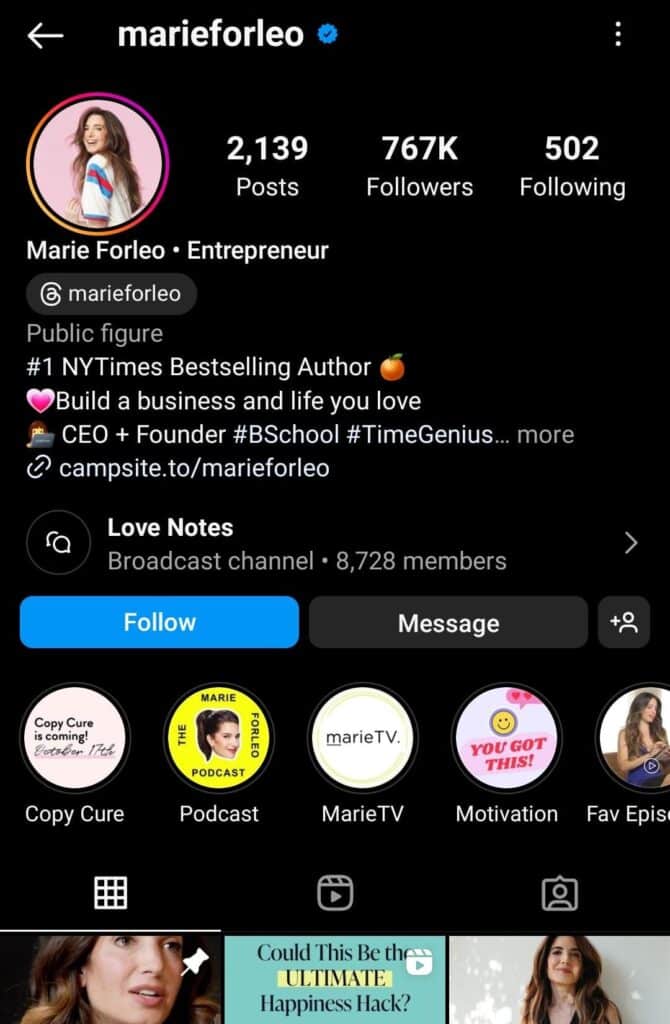Switch to the Reels tab

tap(335, 892)
